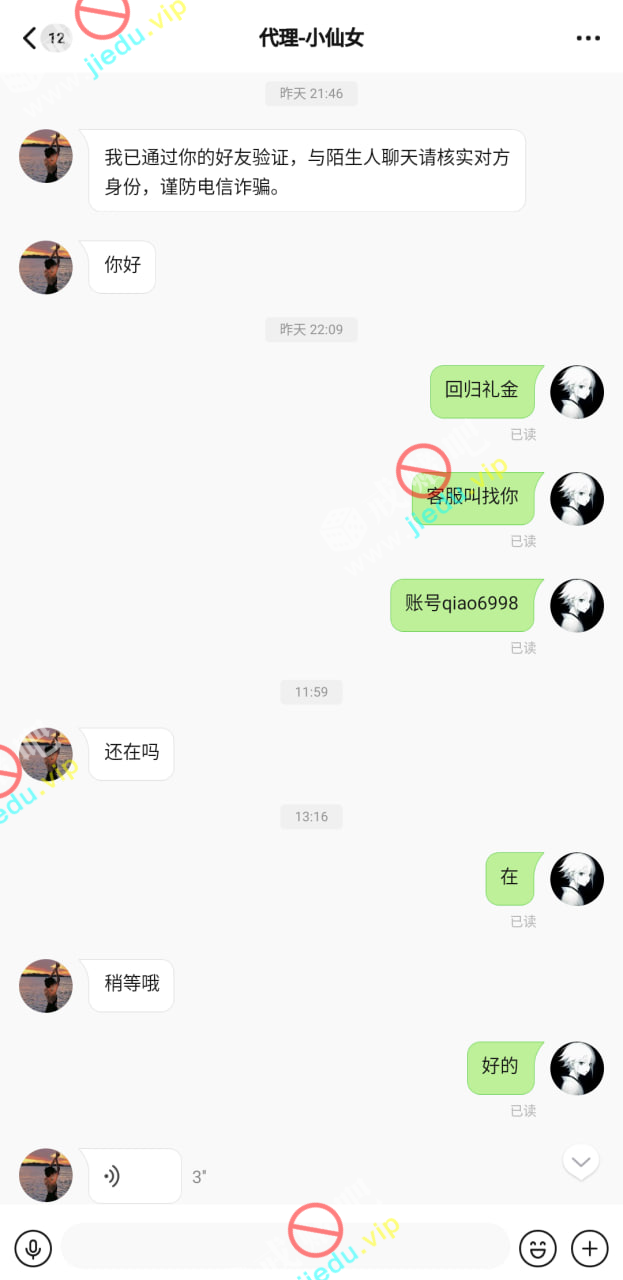View my avatar beside 回归礼金 message
Image resolution: width=623 pixels, height=1280 pixels.
click(577, 392)
